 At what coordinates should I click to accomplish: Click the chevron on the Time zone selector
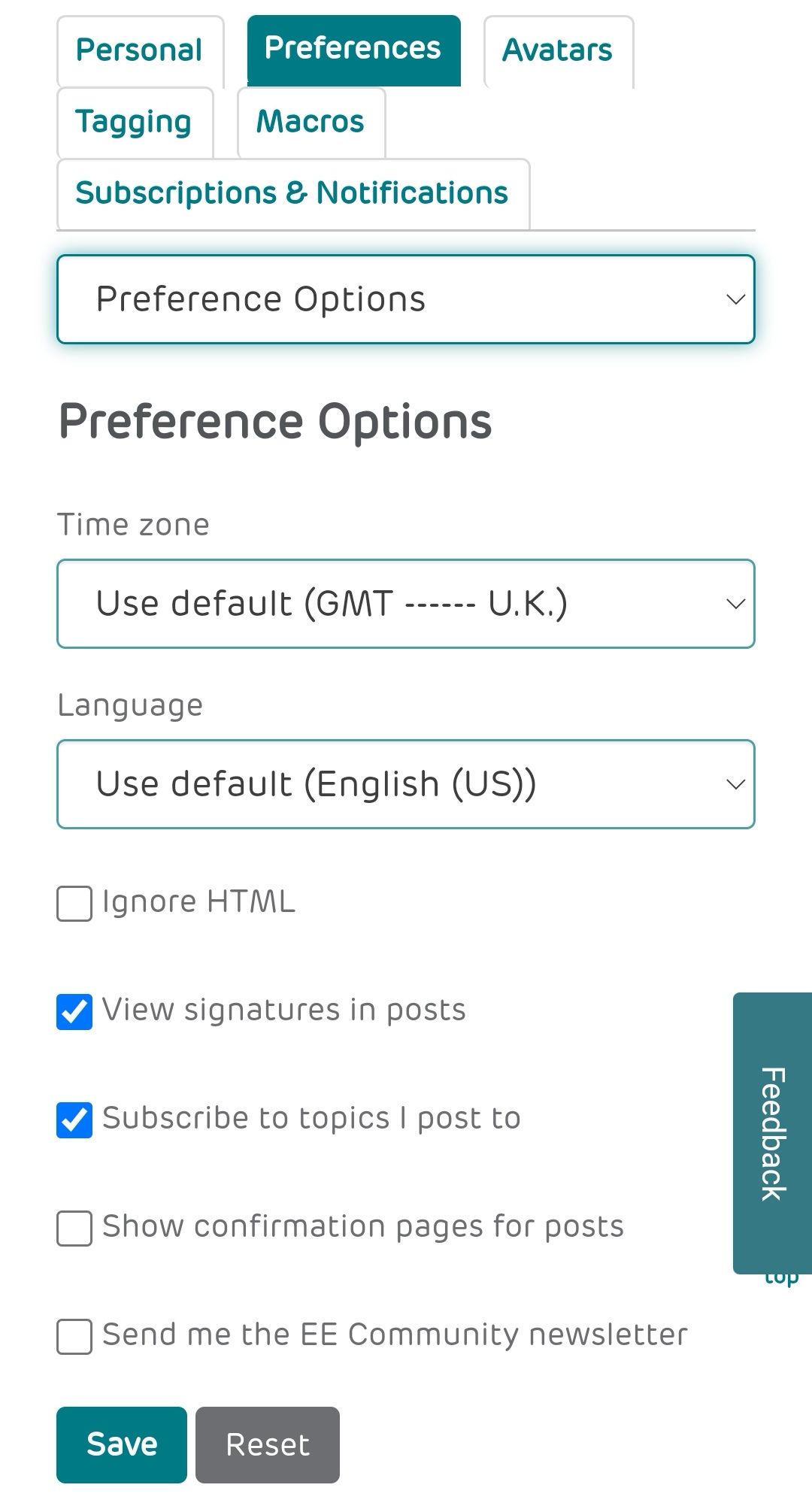point(735,601)
